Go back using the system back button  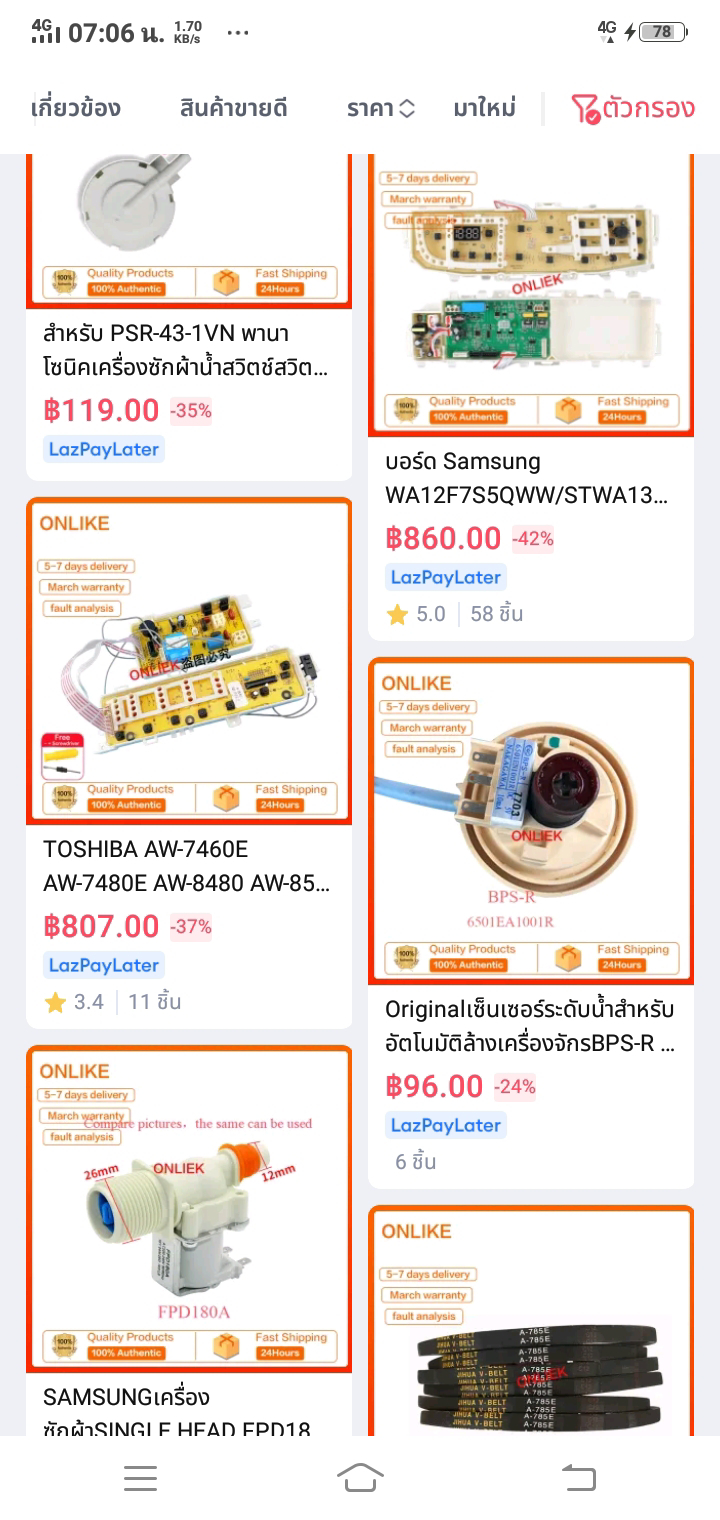tap(578, 1477)
